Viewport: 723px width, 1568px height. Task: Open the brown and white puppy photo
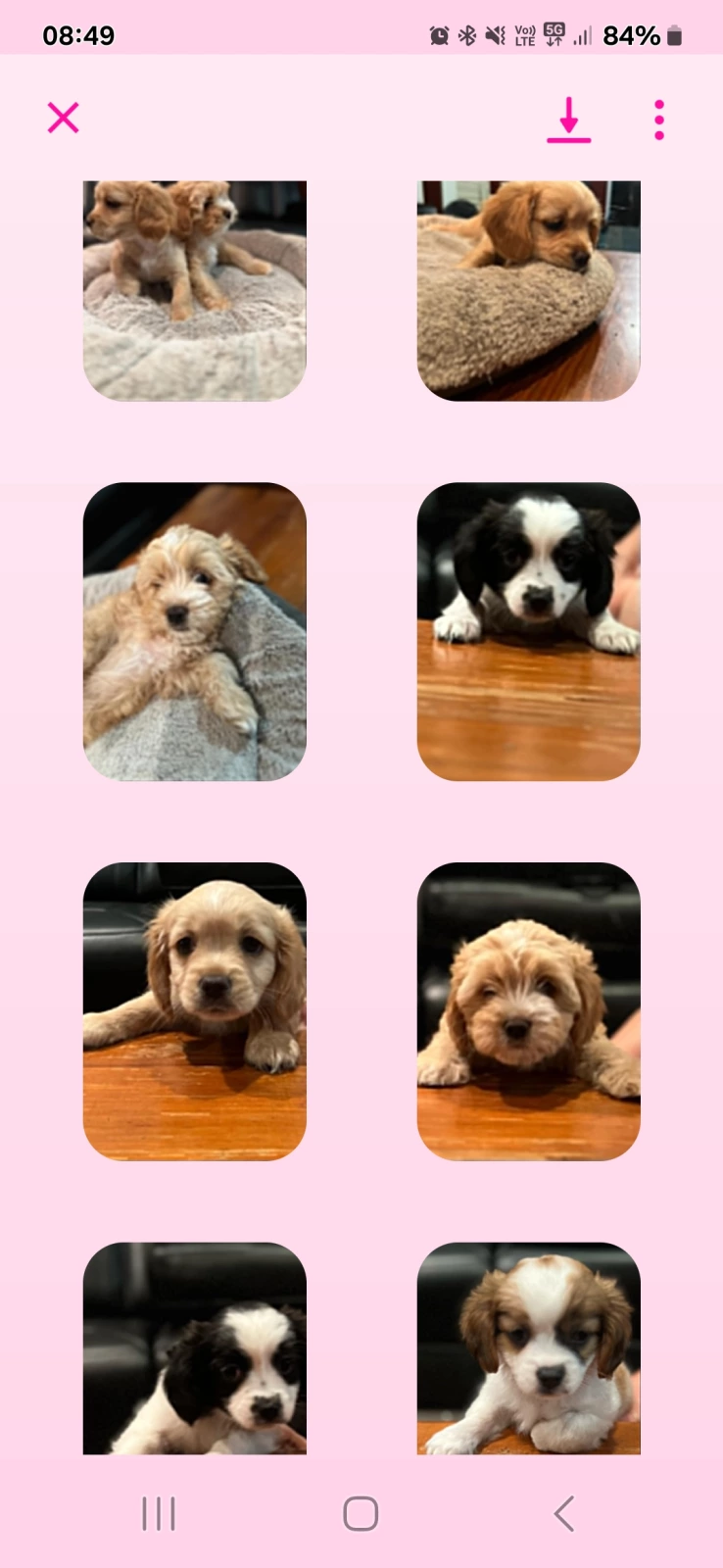tap(528, 1347)
